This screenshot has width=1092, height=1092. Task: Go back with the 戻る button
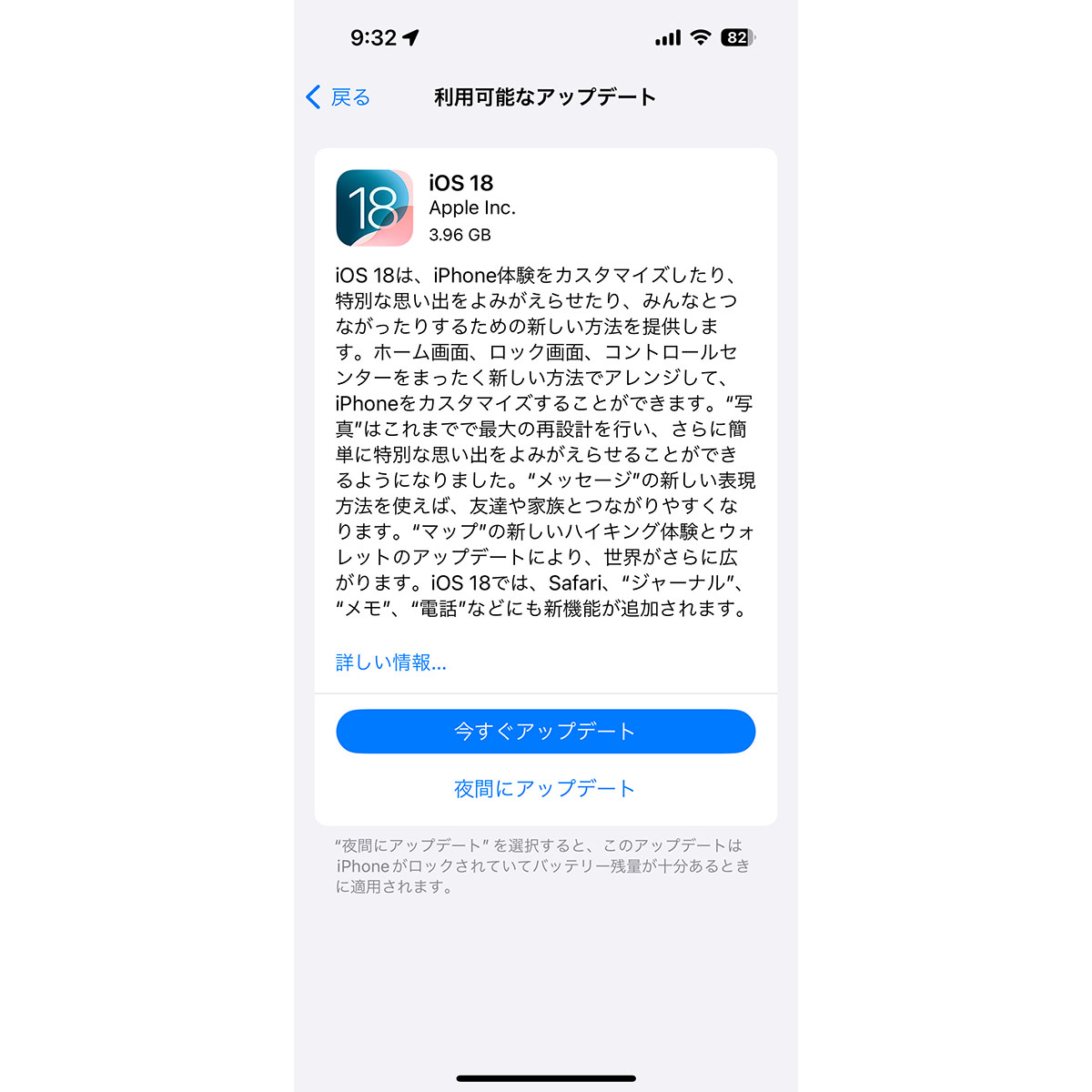click(339, 97)
